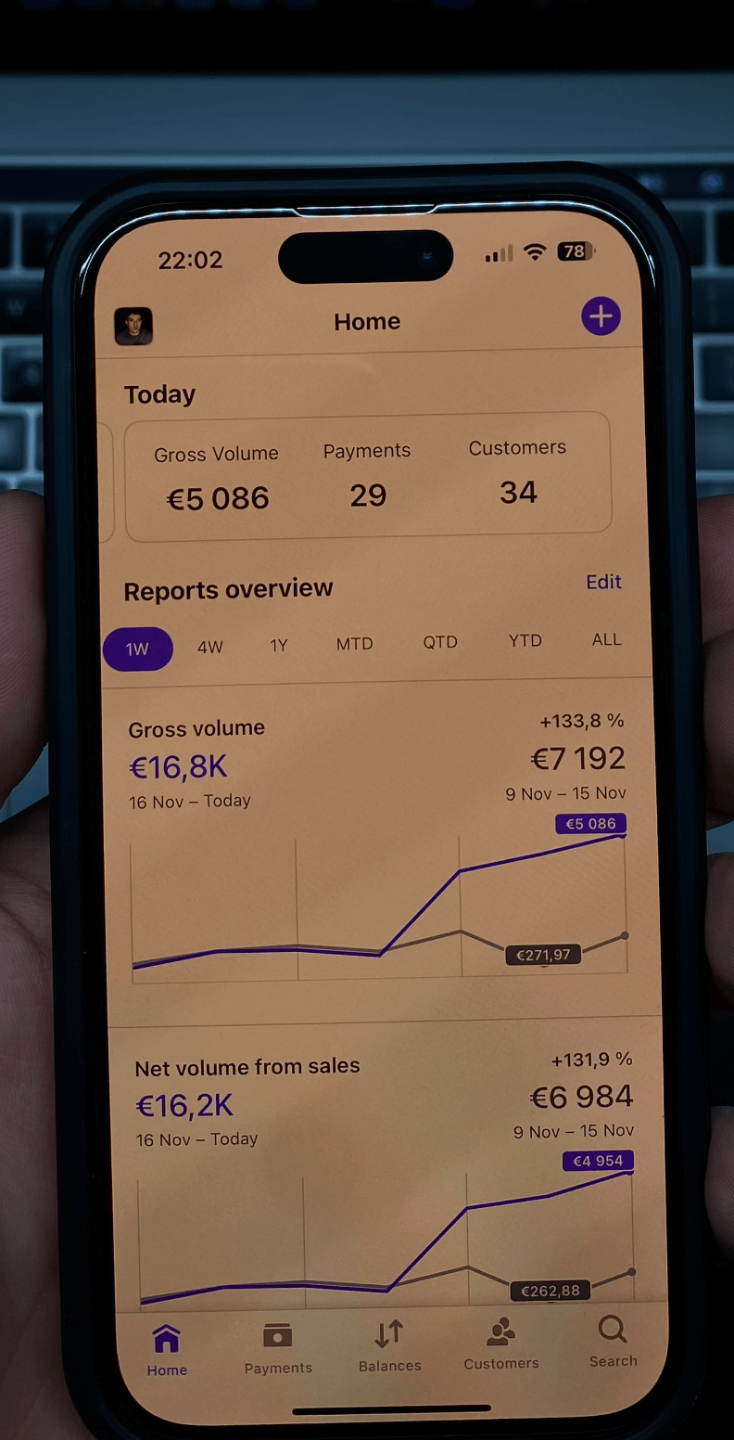This screenshot has height=1440, width=734.
Task: Select the 1W time range
Action: coord(138,649)
